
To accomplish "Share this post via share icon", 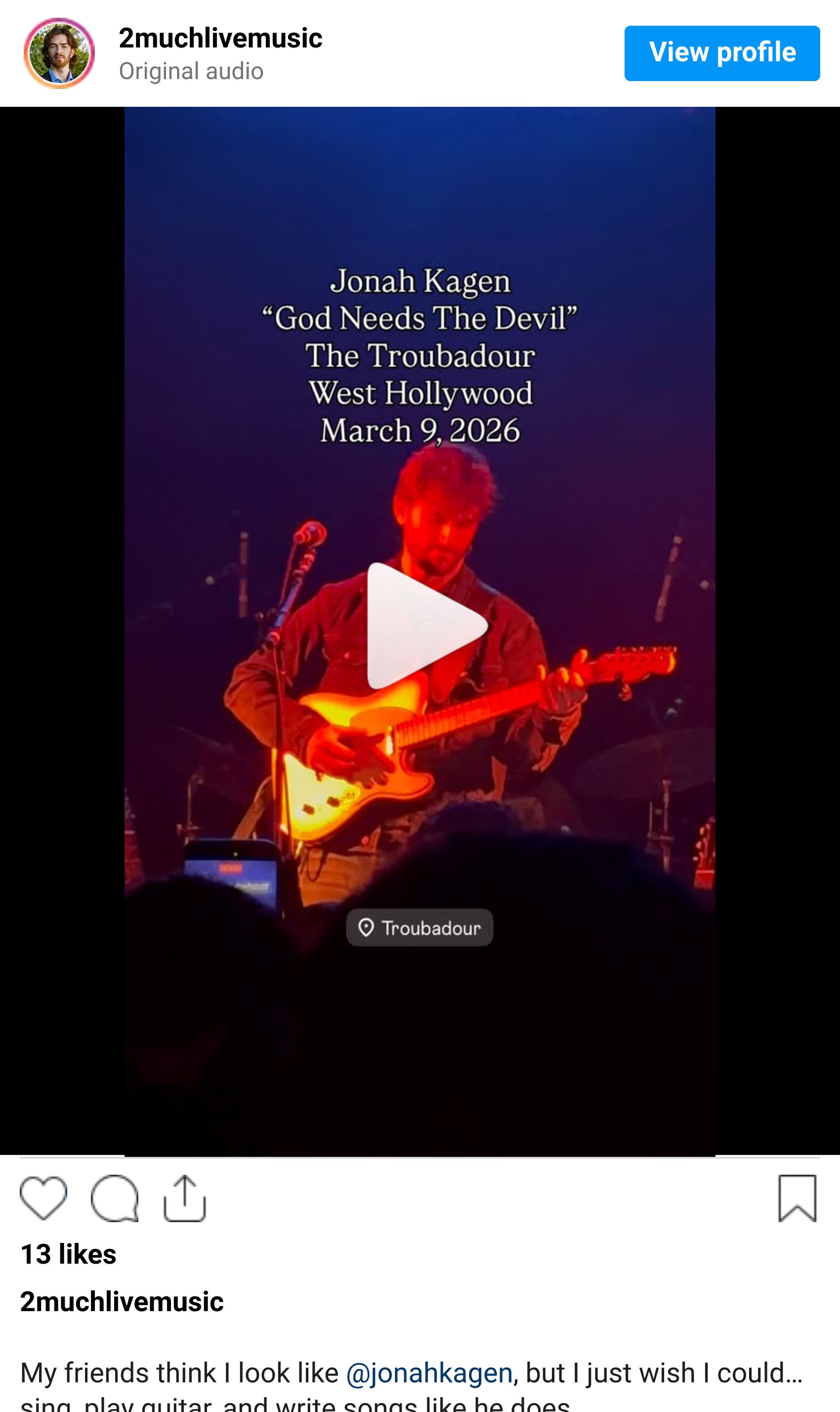I will [x=184, y=1197].
